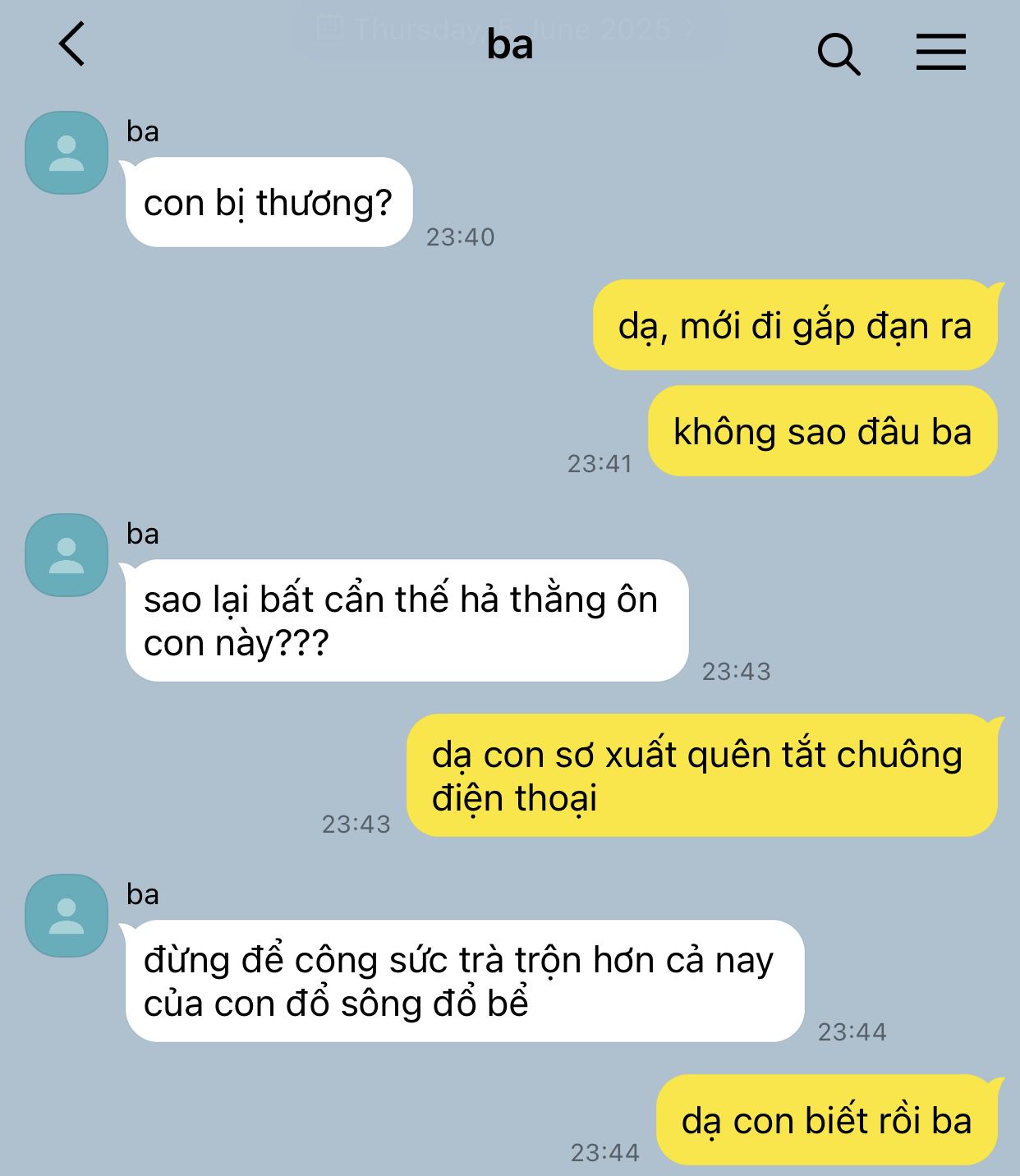Search within this conversation

point(839,54)
